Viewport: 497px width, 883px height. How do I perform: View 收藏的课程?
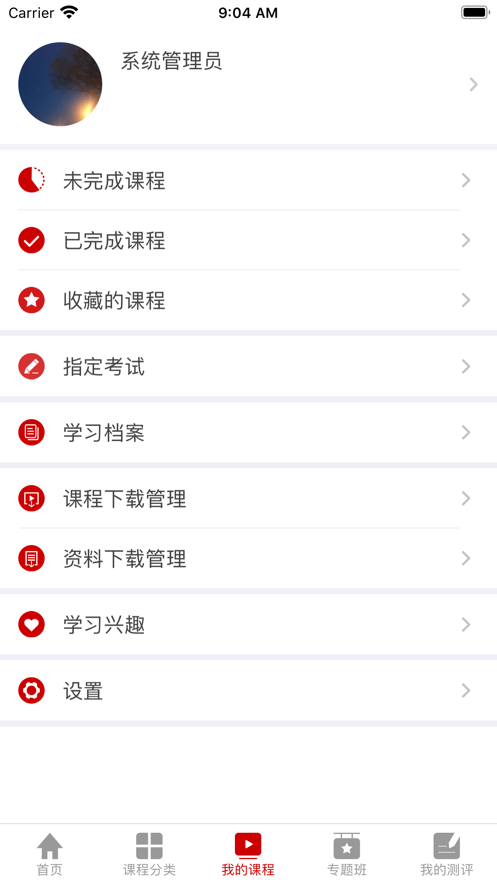tap(248, 300)
